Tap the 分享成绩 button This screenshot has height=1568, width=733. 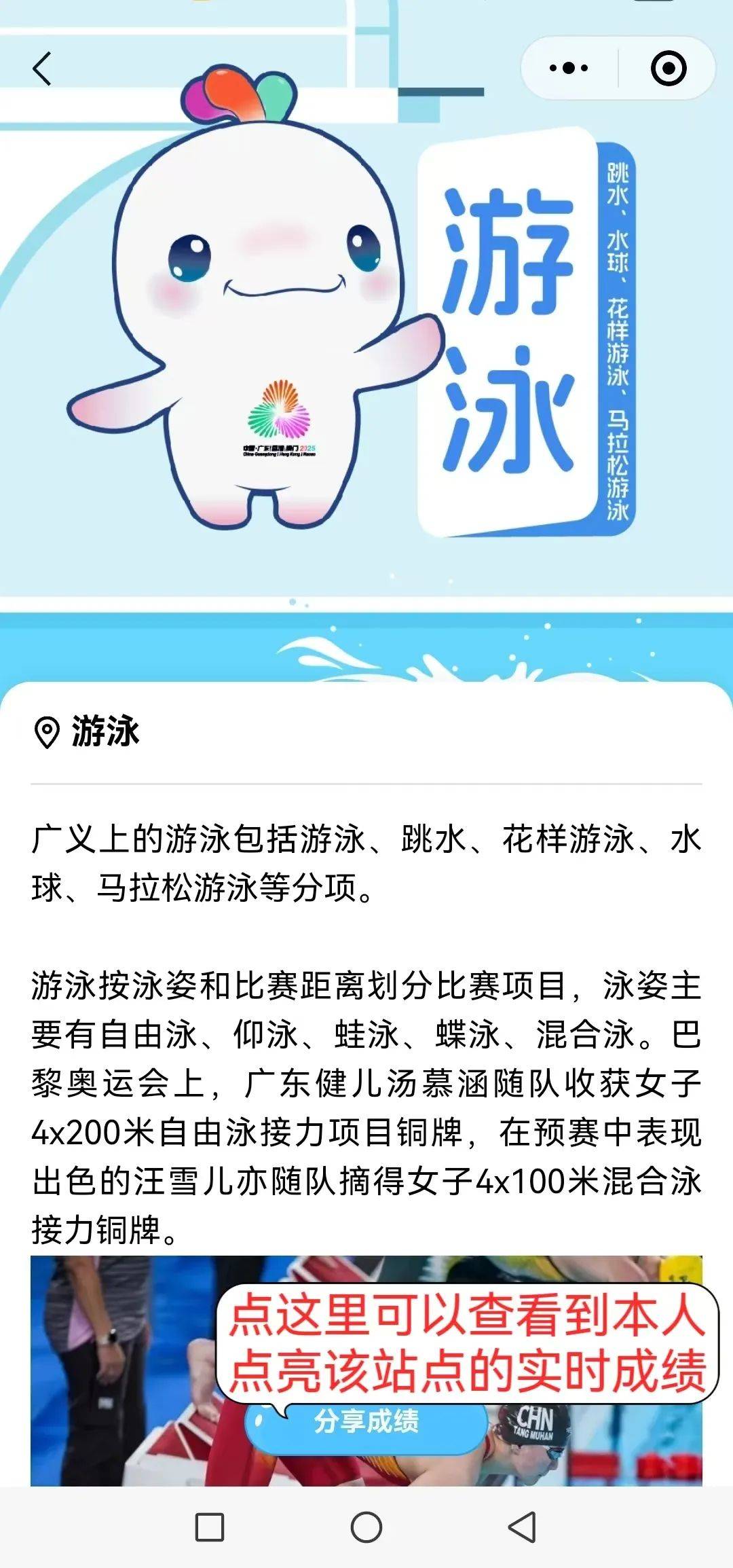coord(366,1421)
